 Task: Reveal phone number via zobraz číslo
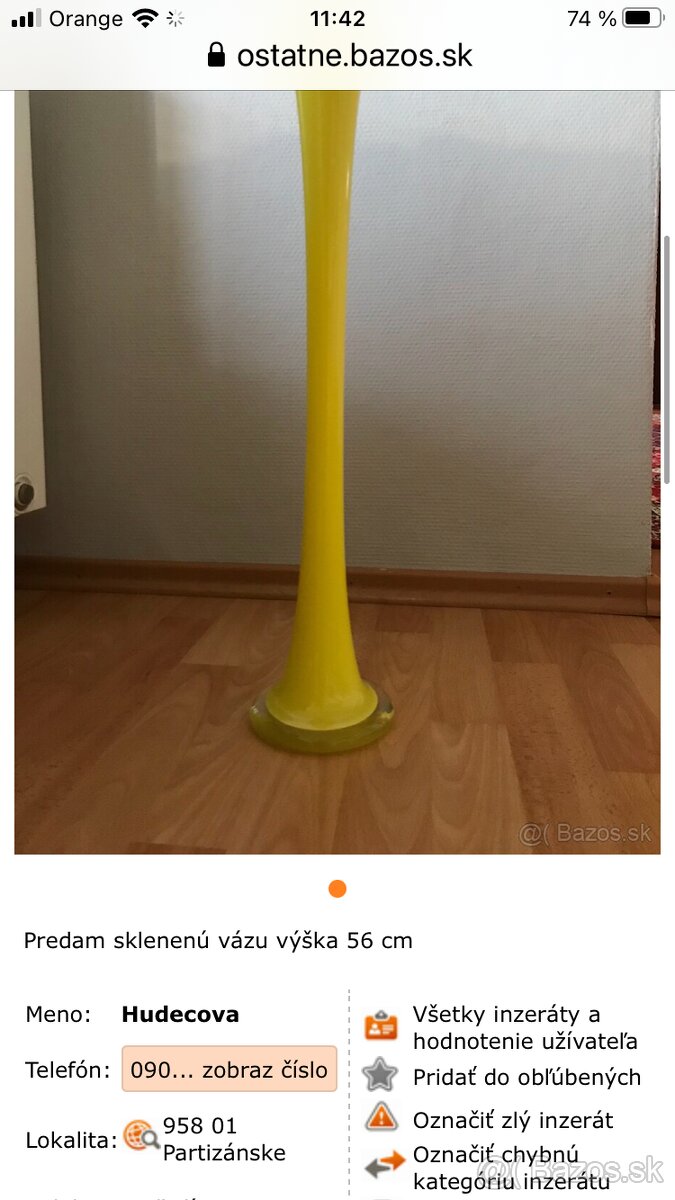coord(229,1069)
